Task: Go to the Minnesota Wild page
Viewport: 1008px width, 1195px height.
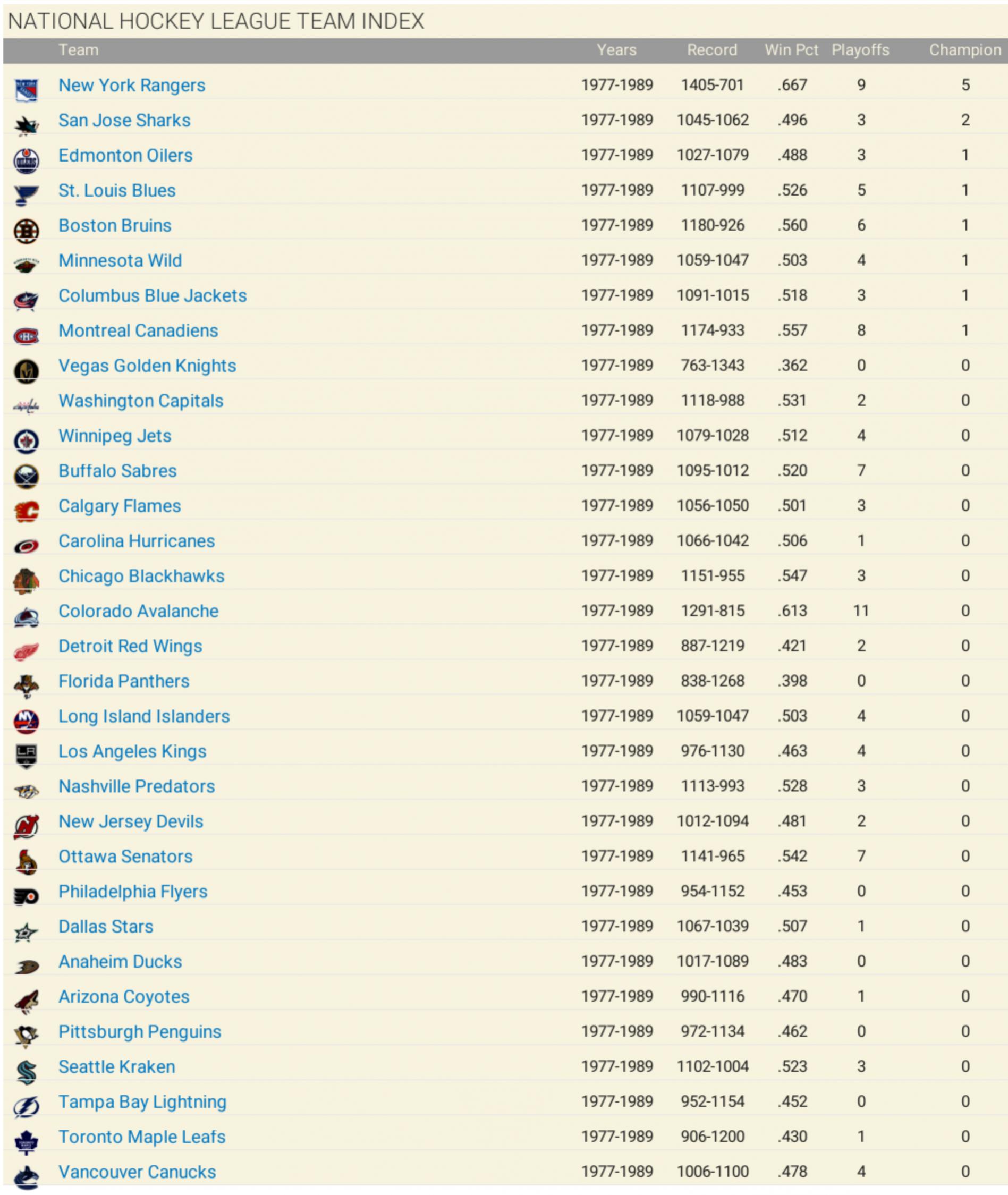Action: pyautogui.click(x=120, y=260)
